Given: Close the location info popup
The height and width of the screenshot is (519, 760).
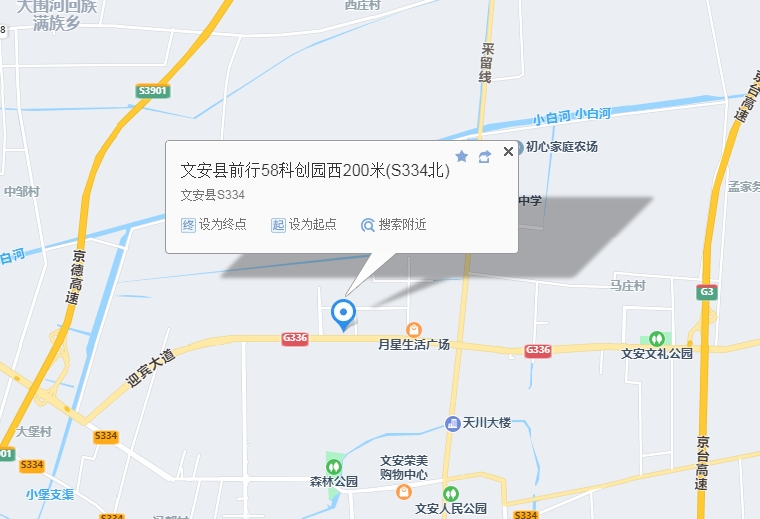Looking at the screenshot, I should point(508,152).
